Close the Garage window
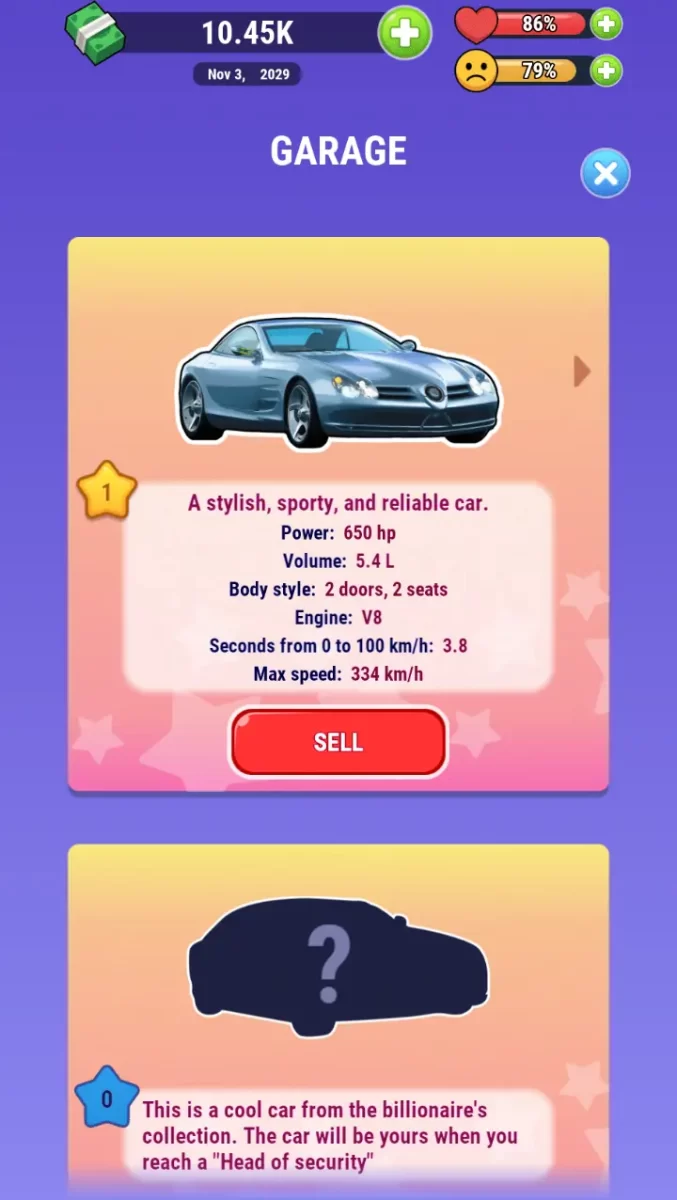This screenshot has height=1200, width=677. [605, 174]
